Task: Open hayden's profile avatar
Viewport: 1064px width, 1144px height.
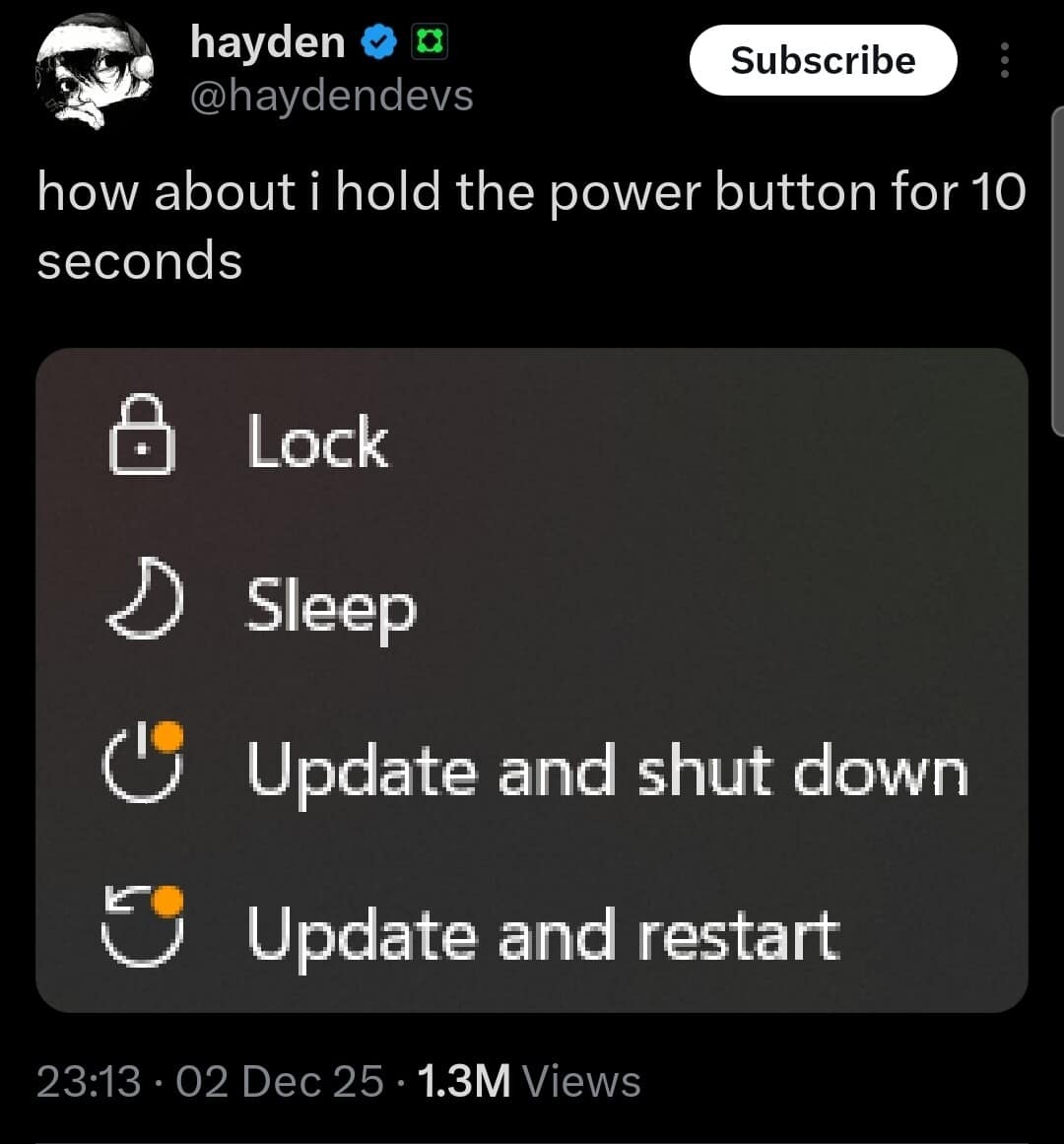Action: pyautogui.click(x=96, y=73)
